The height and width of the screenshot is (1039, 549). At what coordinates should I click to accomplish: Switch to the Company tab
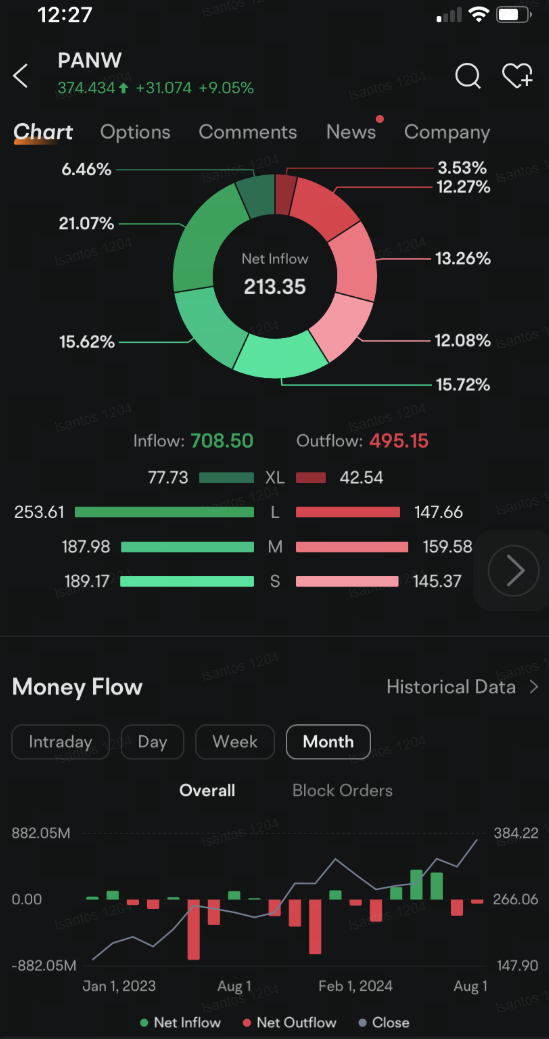click(447, 132)
